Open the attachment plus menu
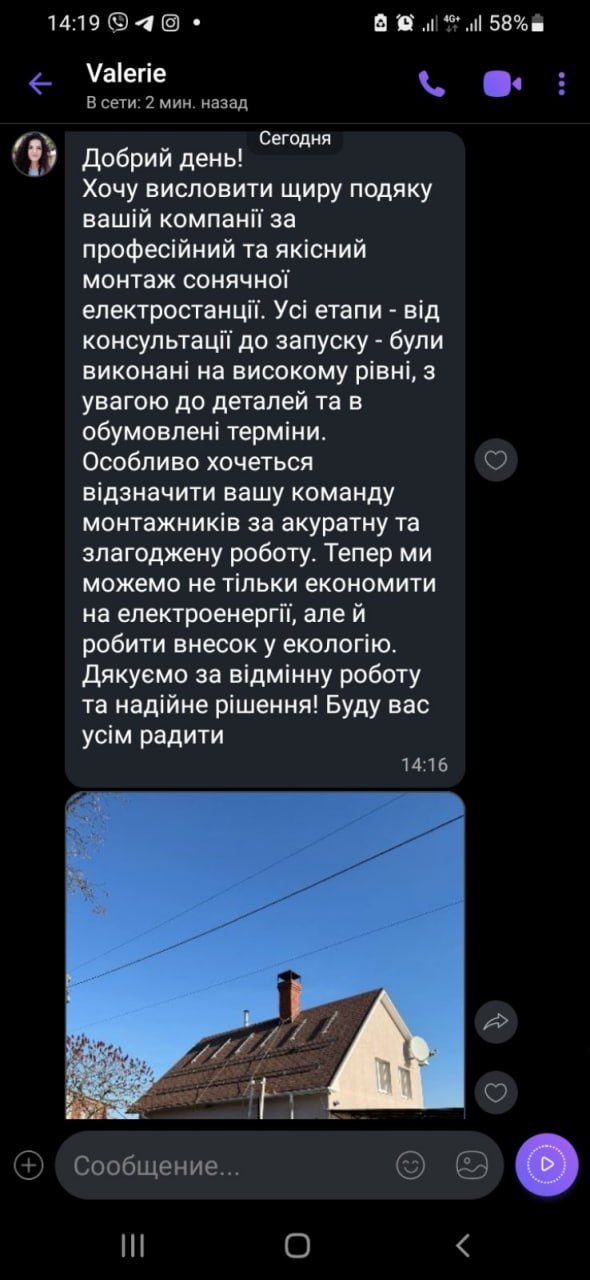The width and height of the screenshot is (590, 1280). tap(28, 1165)
